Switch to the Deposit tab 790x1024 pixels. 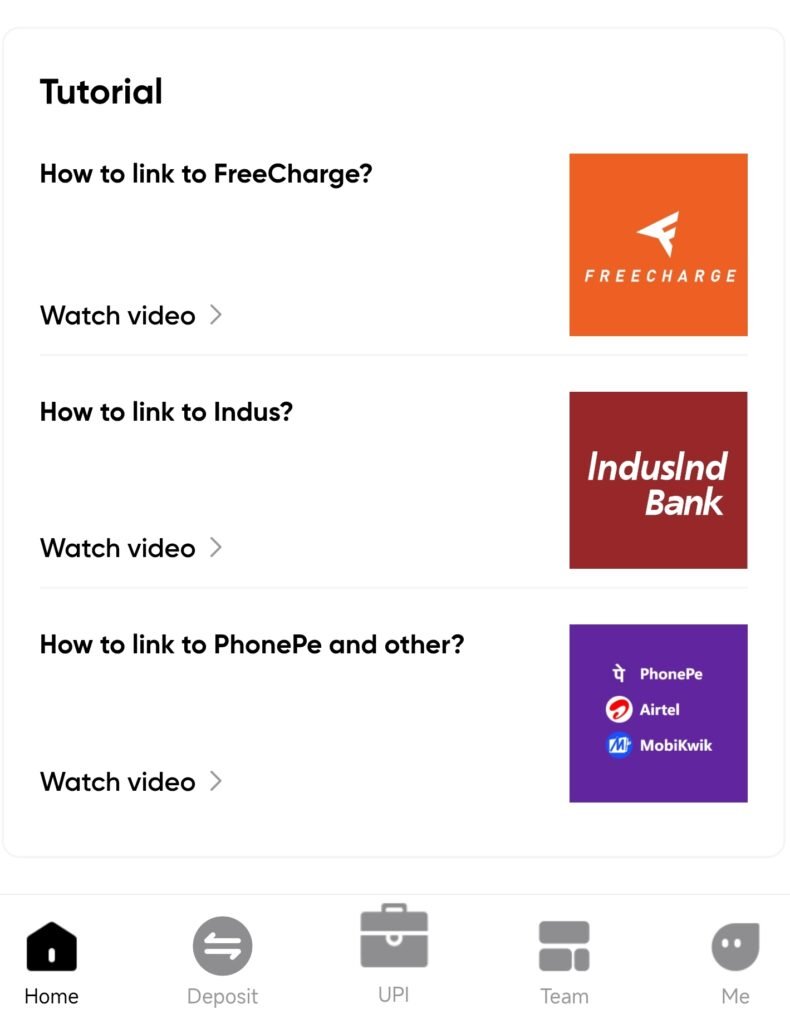222,961
